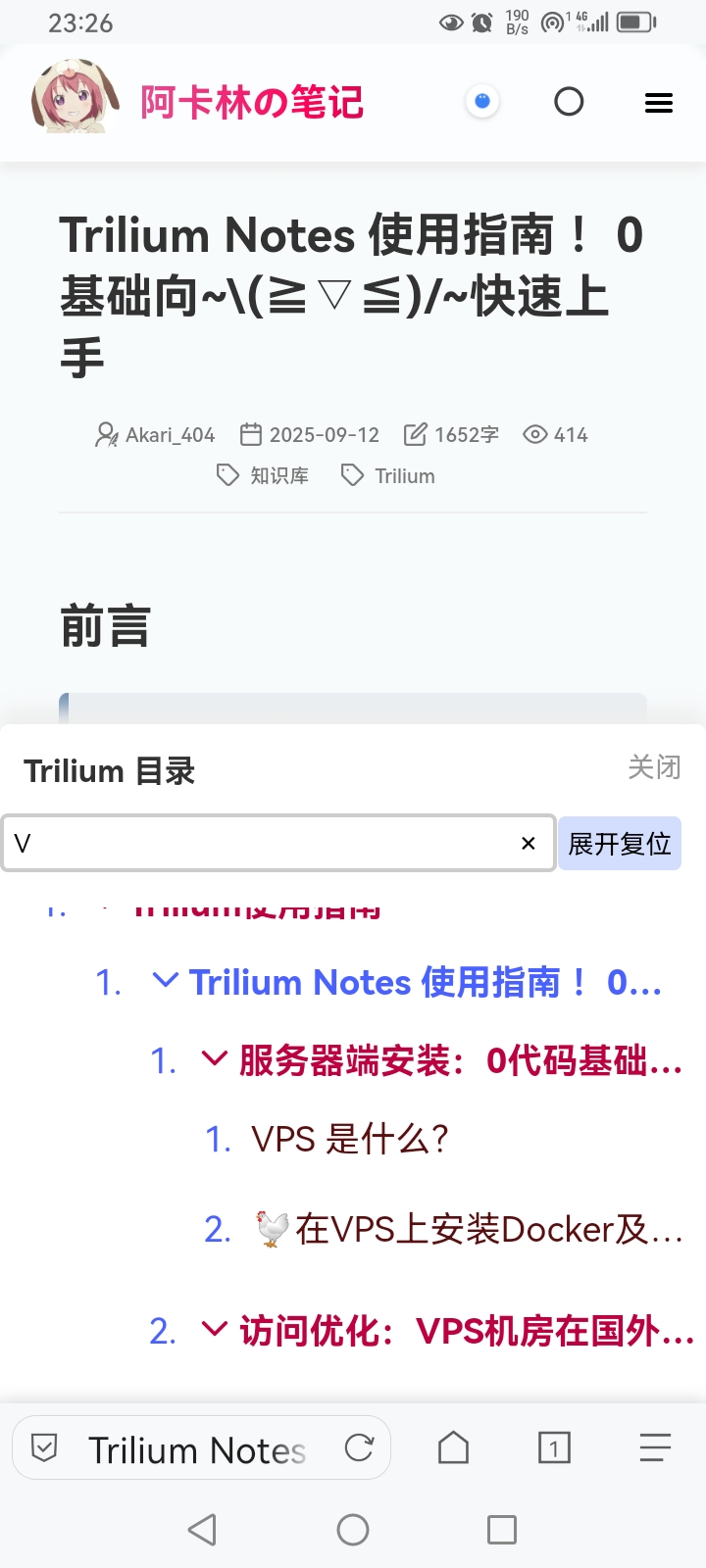Open the browser tabs switcher
This screenshot has width=706, height=1568.
pyautogui.click(x=554, y=1447)
